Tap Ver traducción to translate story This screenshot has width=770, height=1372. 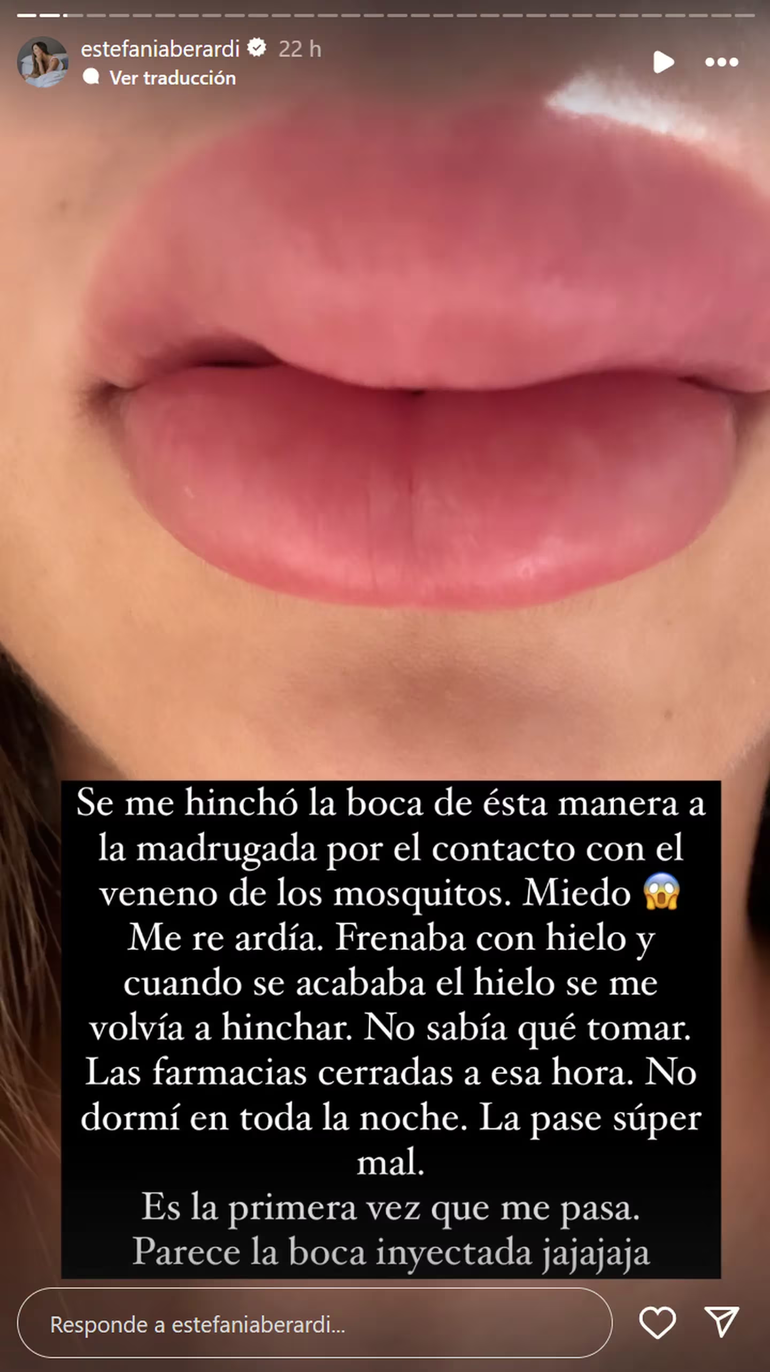(172, 77)
